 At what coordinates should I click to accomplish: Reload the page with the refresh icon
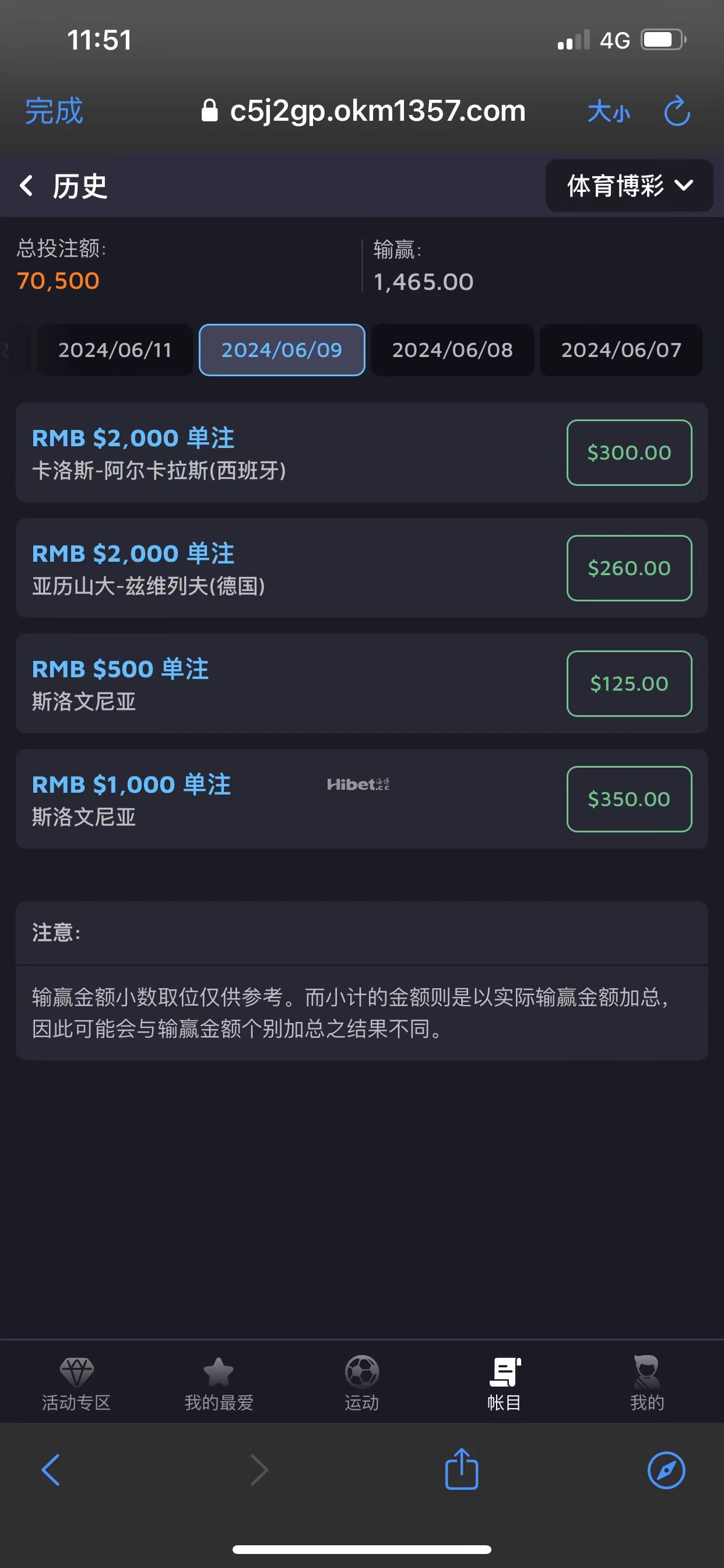click(677, 111)
